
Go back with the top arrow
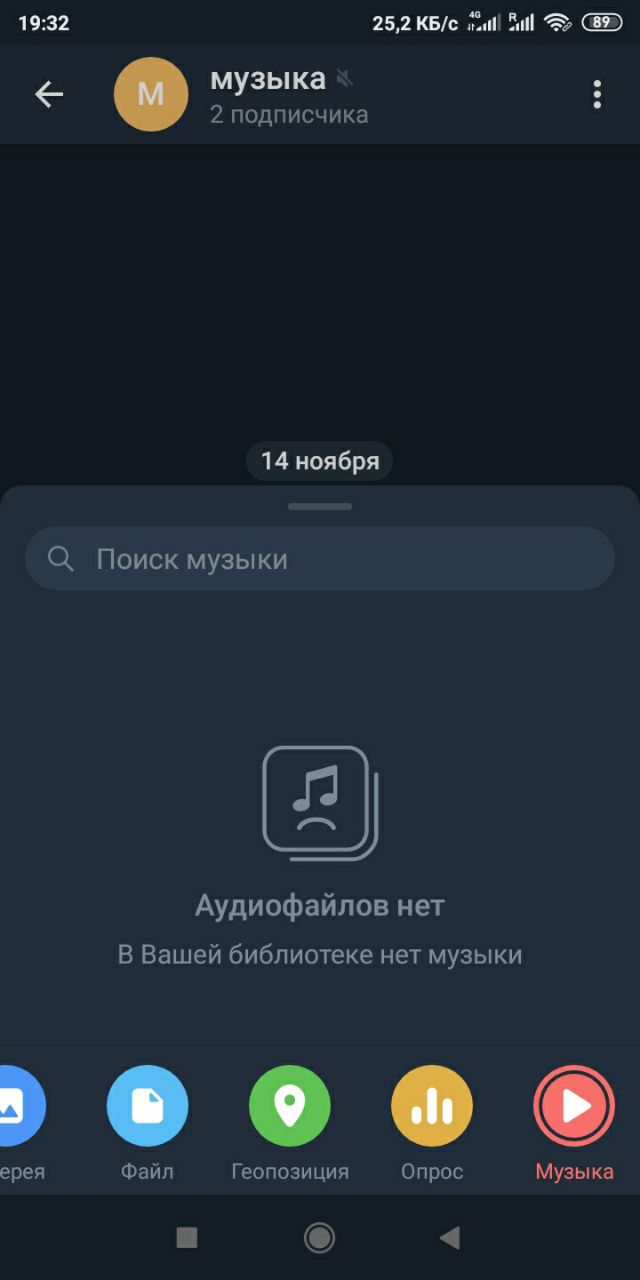click(x=48, y=94)
